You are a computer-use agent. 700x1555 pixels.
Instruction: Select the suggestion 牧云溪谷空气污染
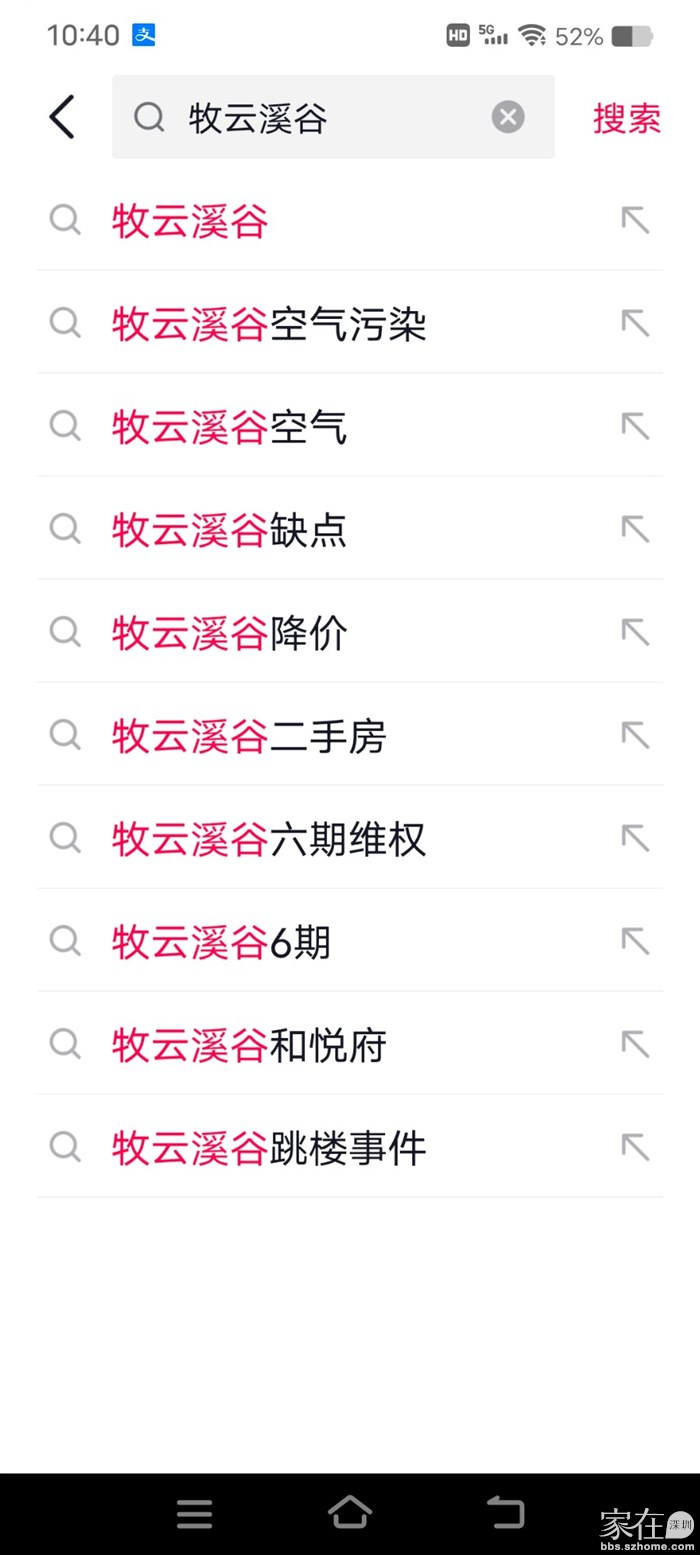(x=269, y=324)
